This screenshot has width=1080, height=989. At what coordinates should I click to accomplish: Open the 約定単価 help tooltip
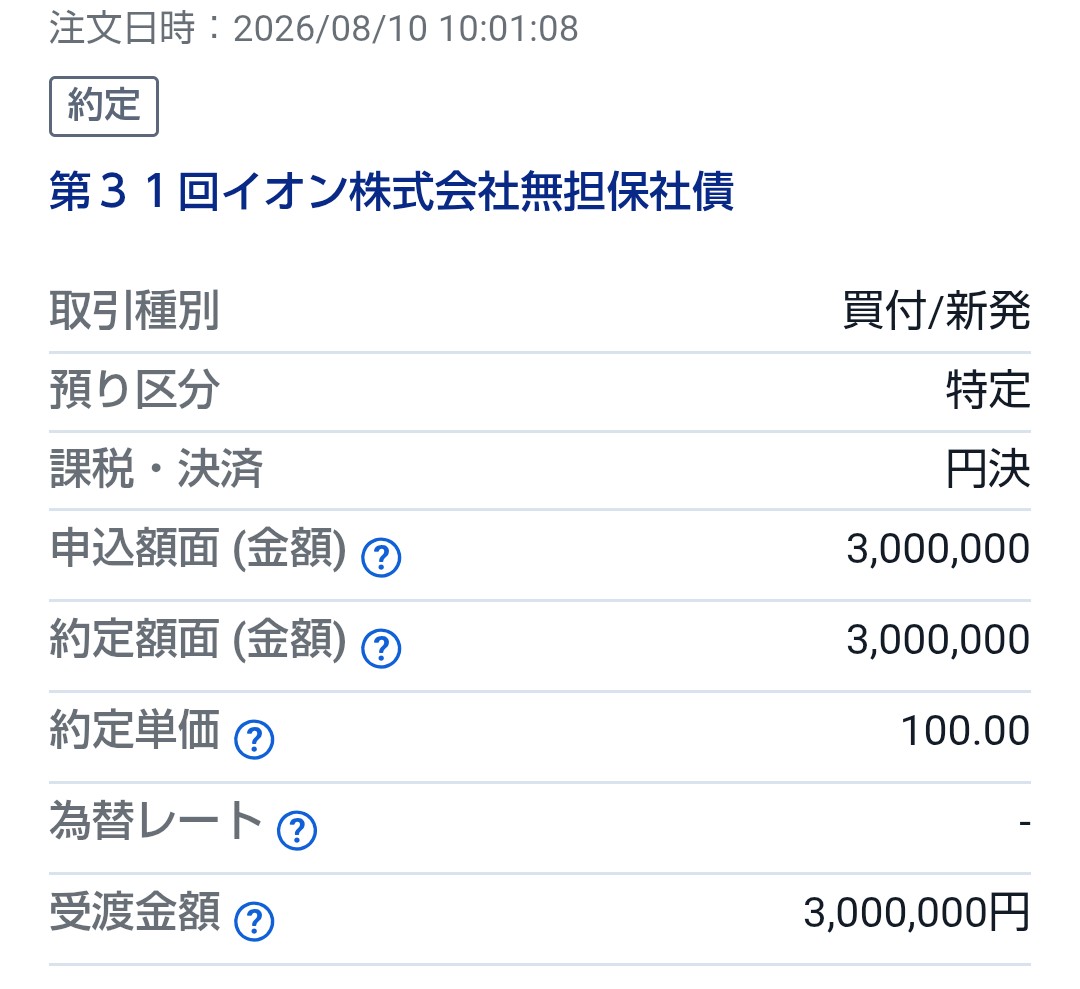254,740
